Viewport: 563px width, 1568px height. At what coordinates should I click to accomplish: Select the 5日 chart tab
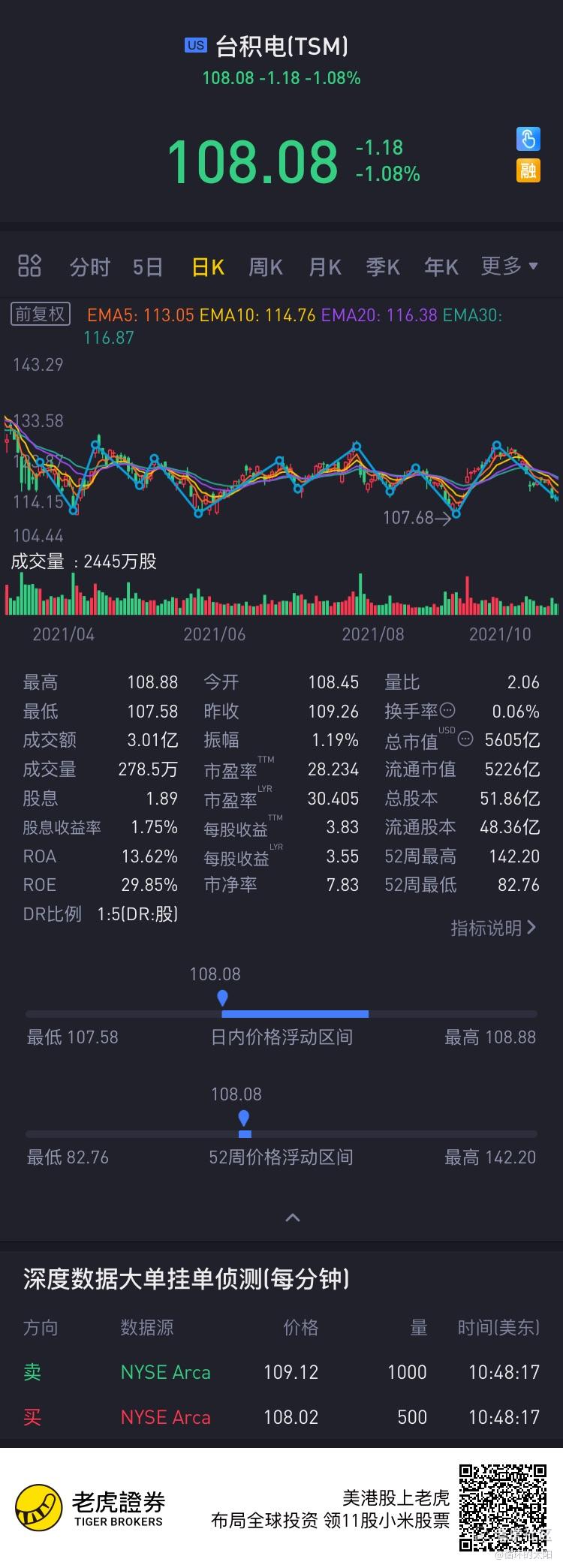point(147,267)
